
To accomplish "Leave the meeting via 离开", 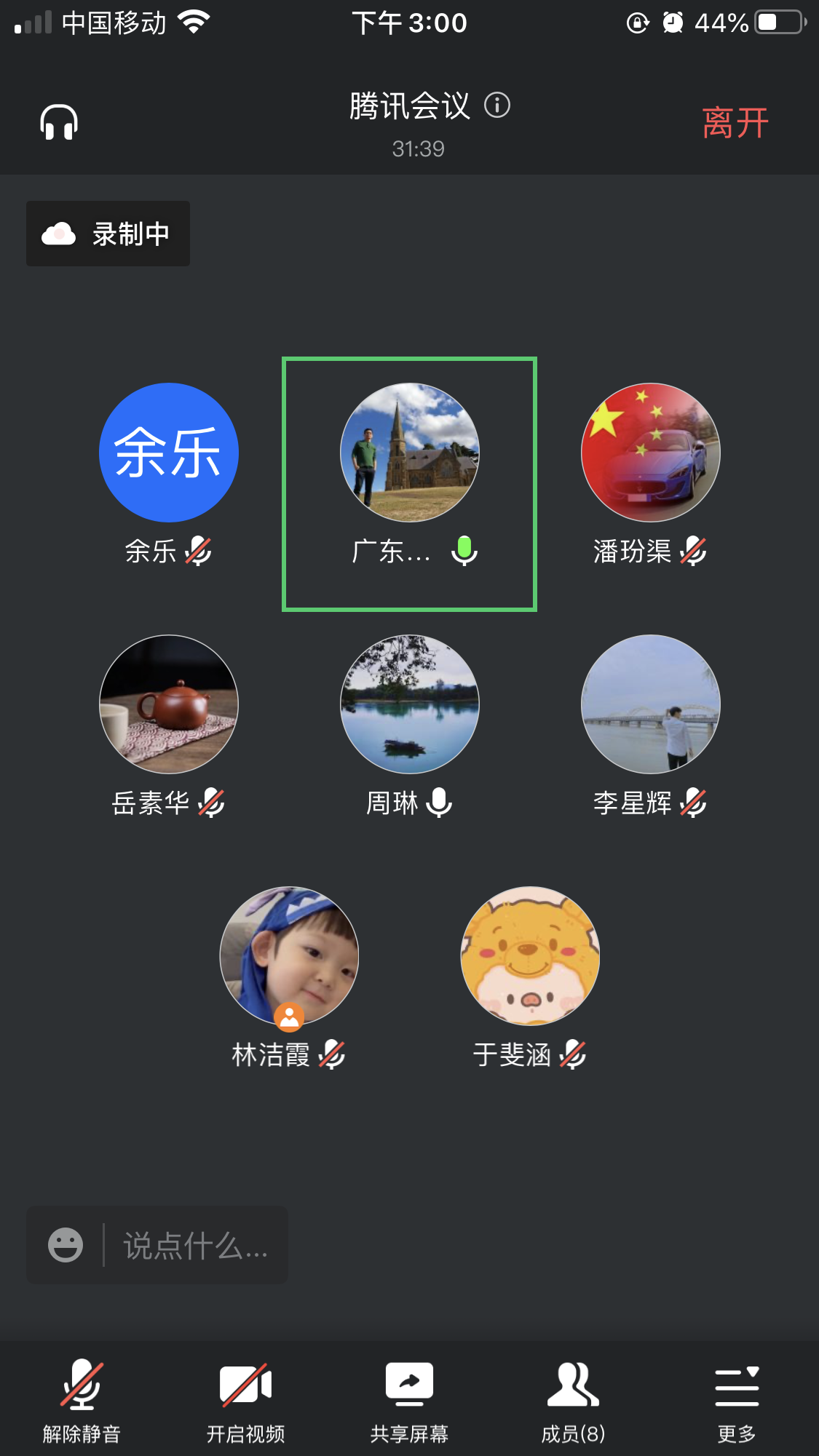I will tap(735, 122).
